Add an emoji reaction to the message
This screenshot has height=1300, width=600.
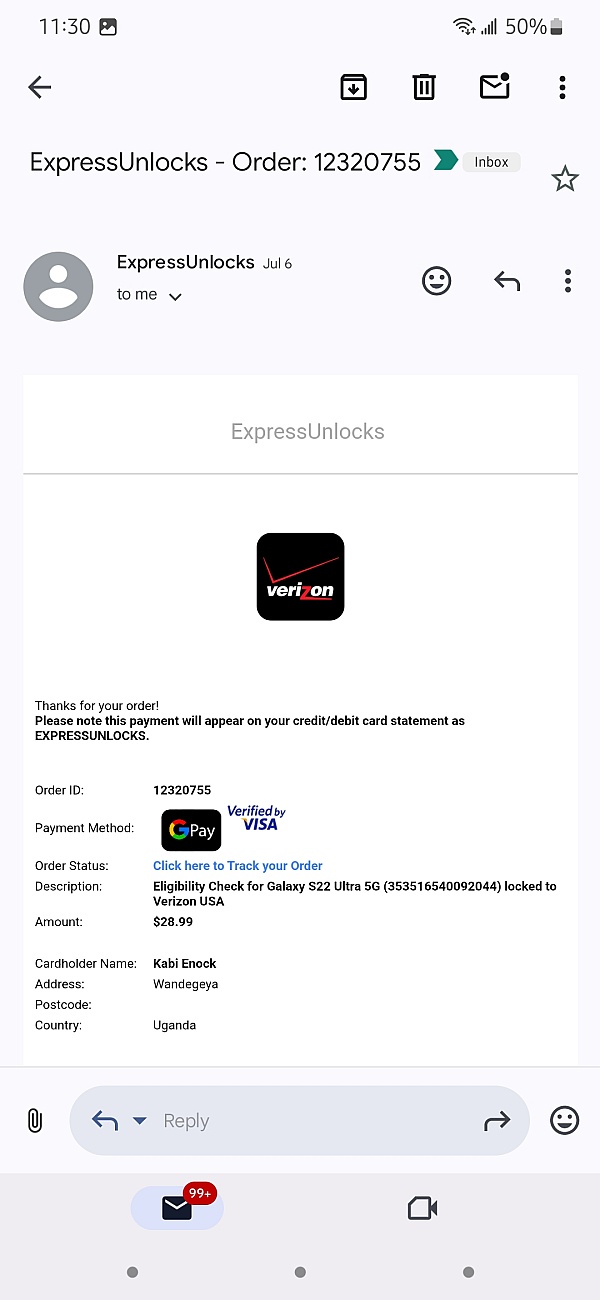pos(436,281)
